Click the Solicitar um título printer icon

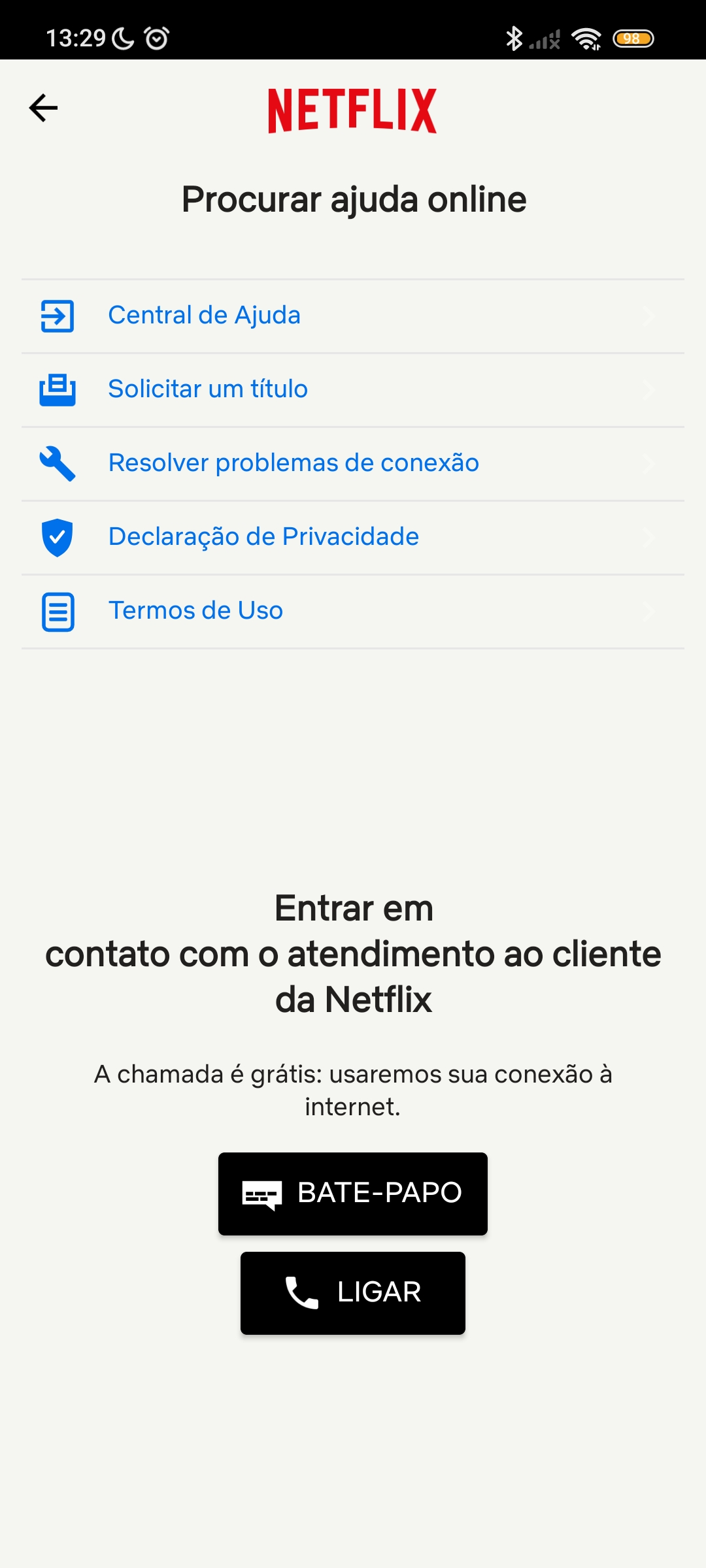[x=58, y=389]
